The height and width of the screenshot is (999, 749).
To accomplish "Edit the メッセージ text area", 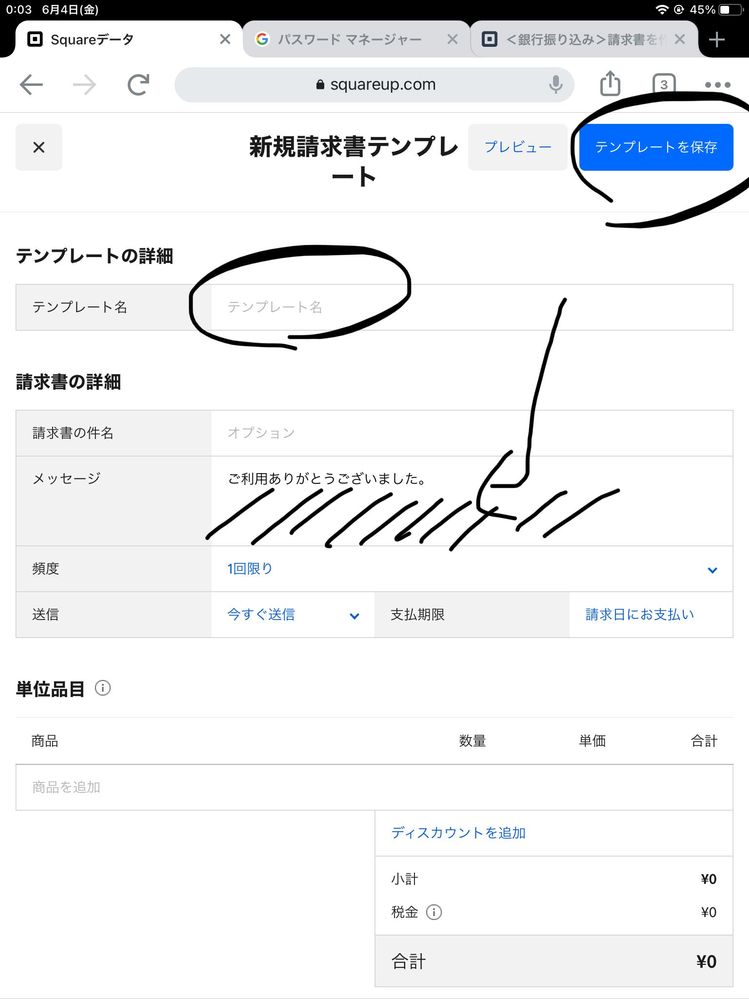I will (470, 500).
